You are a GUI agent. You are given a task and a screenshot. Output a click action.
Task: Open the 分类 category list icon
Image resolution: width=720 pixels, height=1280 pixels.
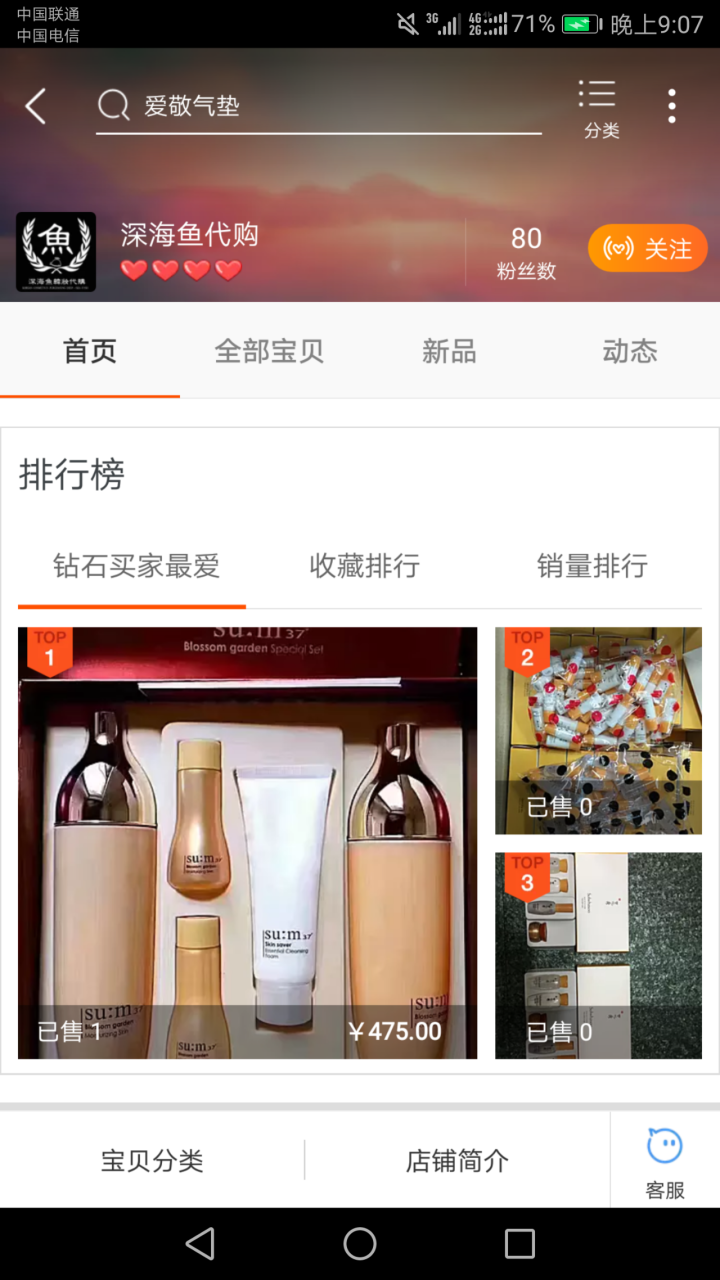(600, 108)
